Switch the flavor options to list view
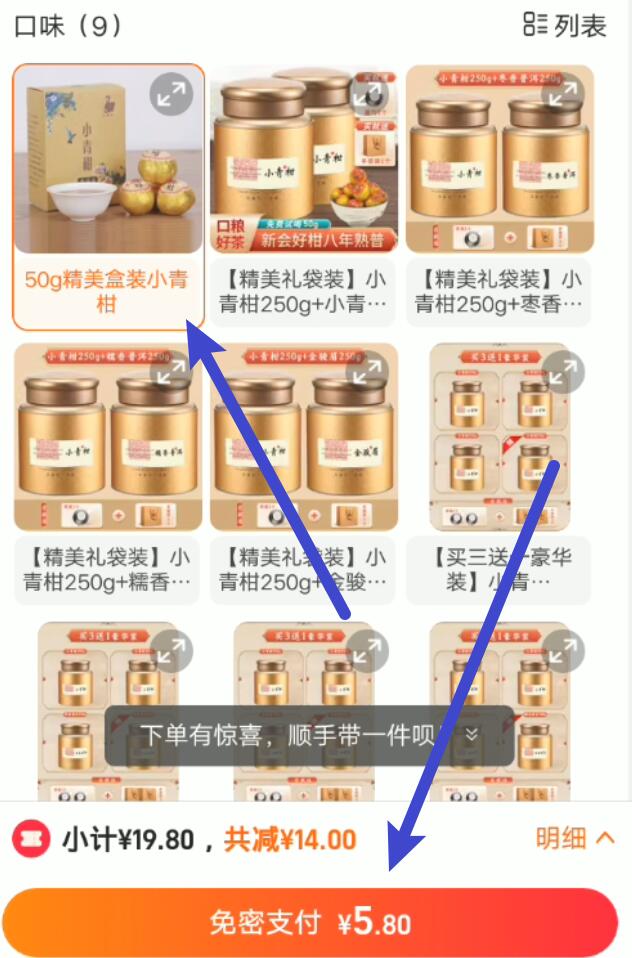Viewport: 632px width, 958px height. (x=565, y=25)
